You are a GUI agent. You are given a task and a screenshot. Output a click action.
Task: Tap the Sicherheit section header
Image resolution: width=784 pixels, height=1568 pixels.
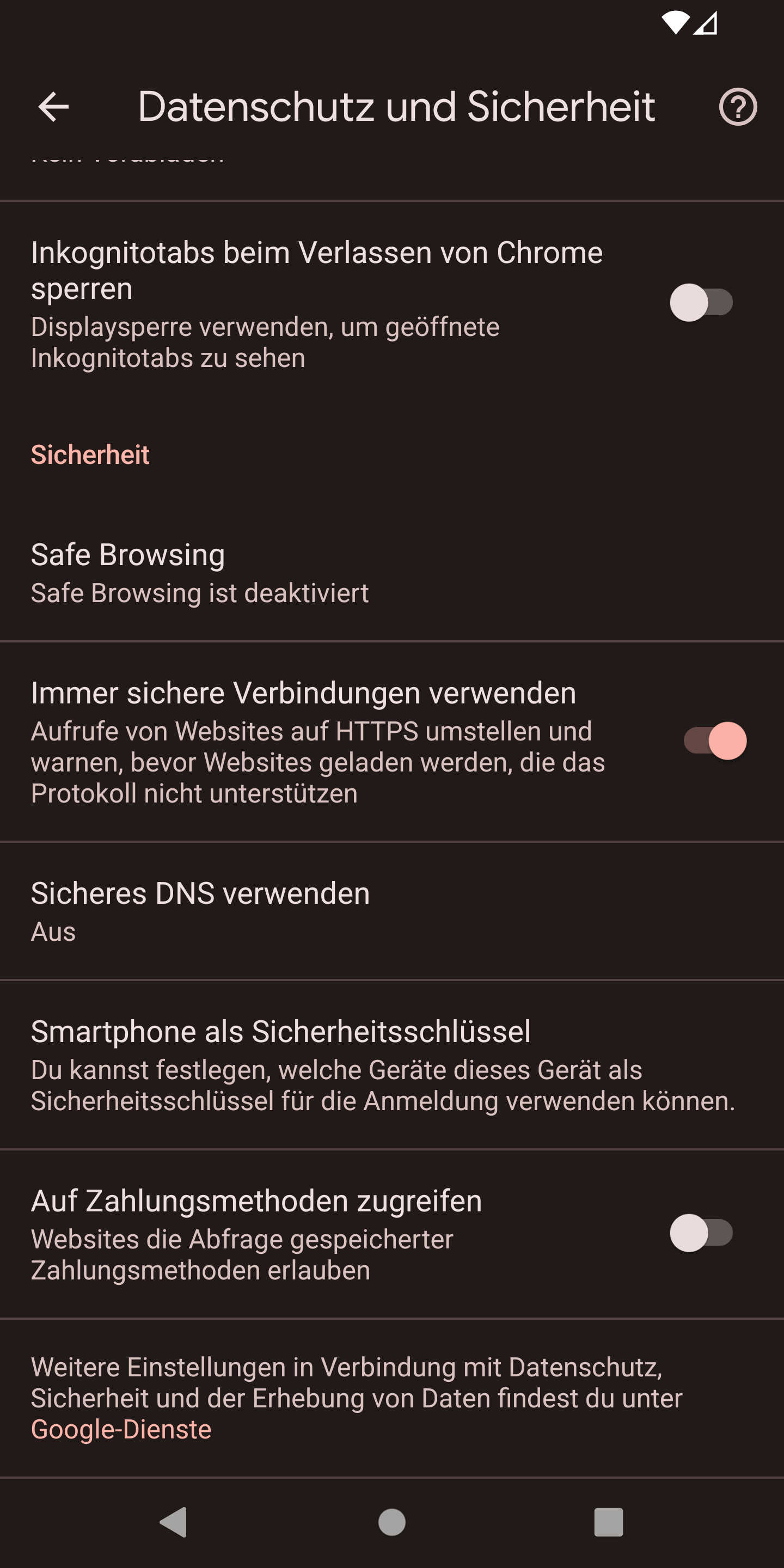pyautogui.click(x=90, y=455)
